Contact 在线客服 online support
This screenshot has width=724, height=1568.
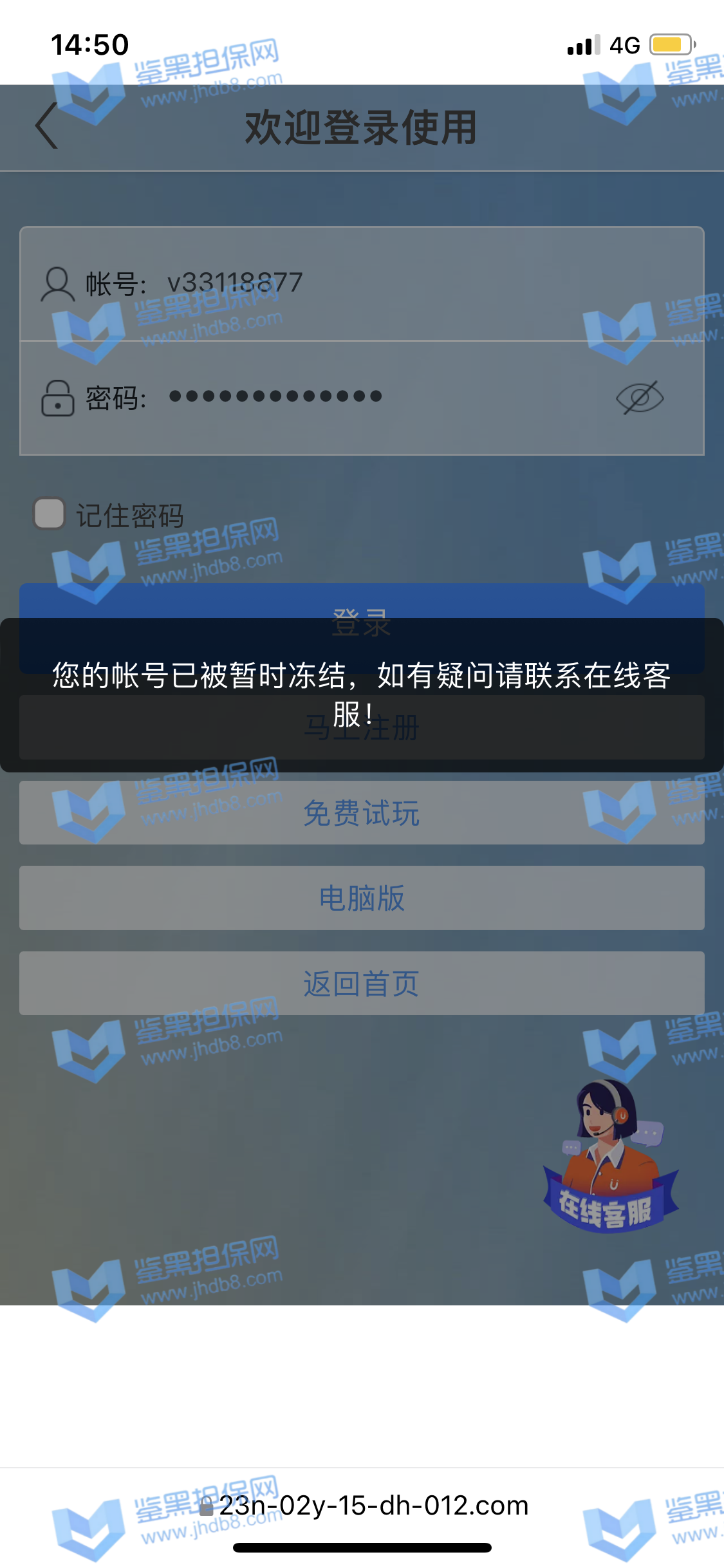tap(608, 1159)
